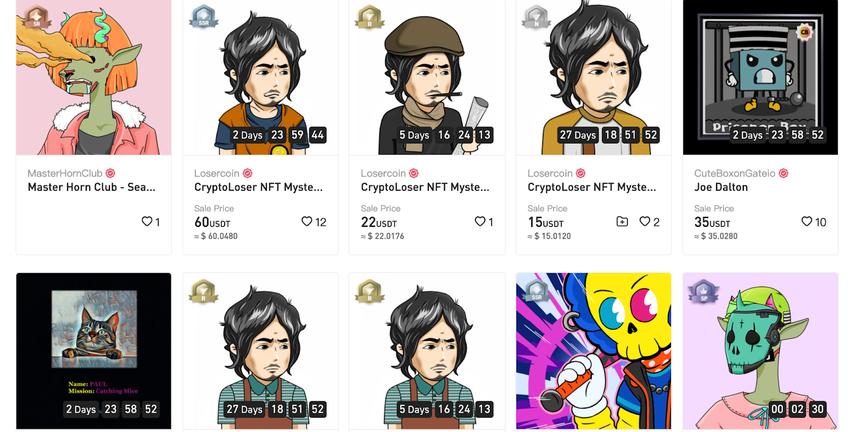Open the 60 USDT CryptoLoser NFT card
Viewport: 850px width, 432px height.
point(260,77)
